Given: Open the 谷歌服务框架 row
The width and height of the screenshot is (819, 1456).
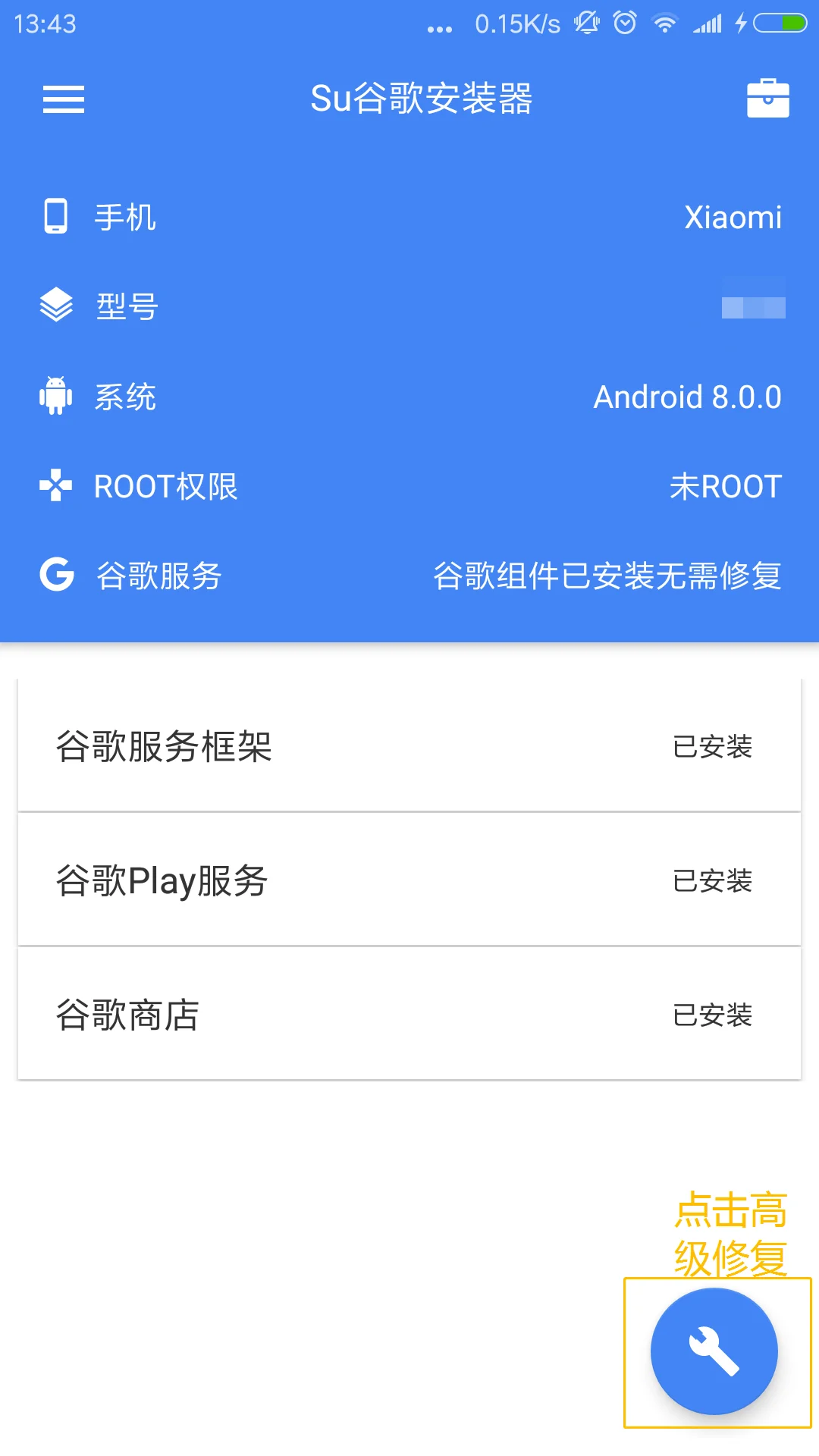Looking at the screenshot, I should (x=409, y=745).
